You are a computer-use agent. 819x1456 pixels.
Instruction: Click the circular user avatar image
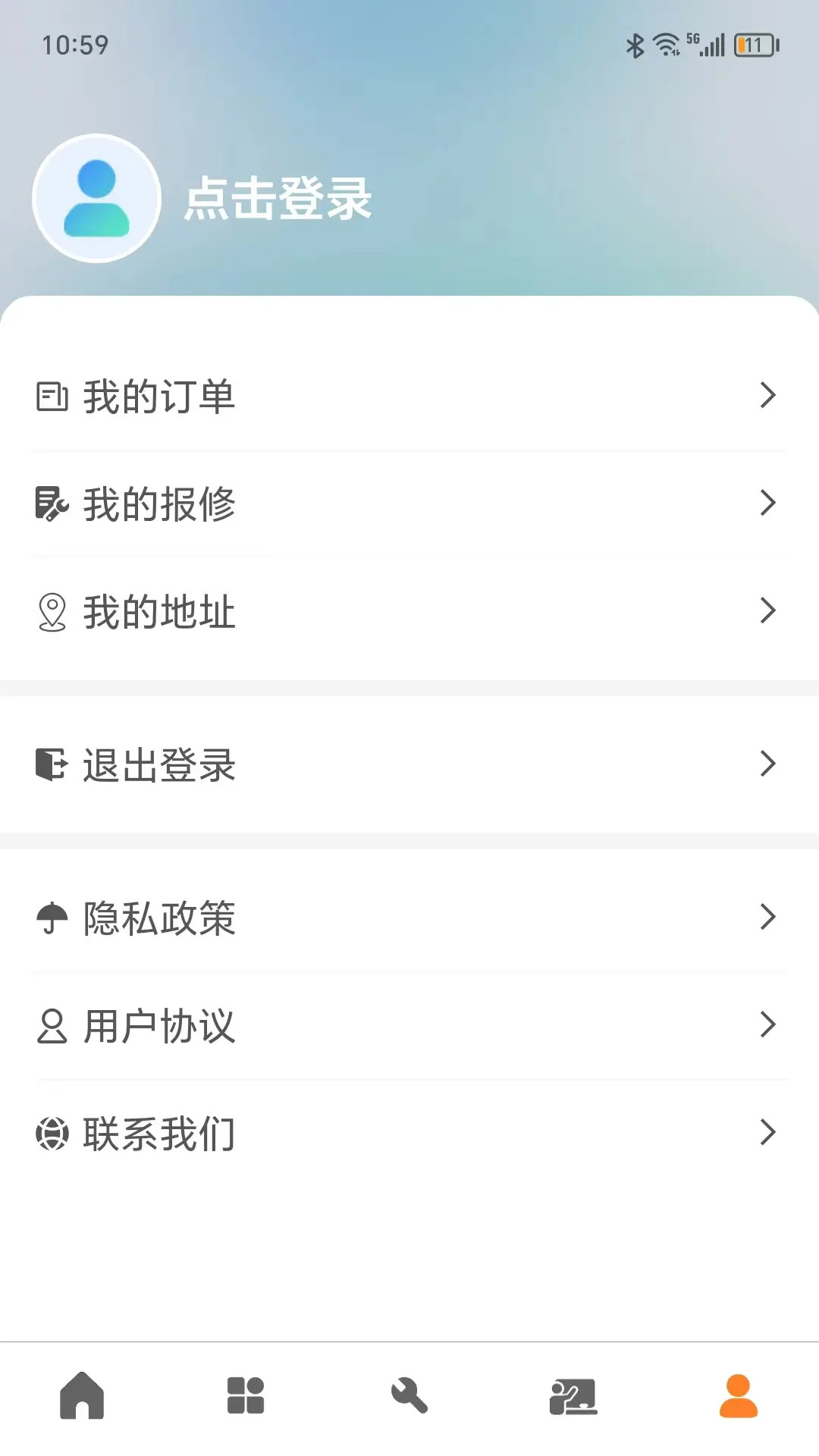tap(96, 196)
